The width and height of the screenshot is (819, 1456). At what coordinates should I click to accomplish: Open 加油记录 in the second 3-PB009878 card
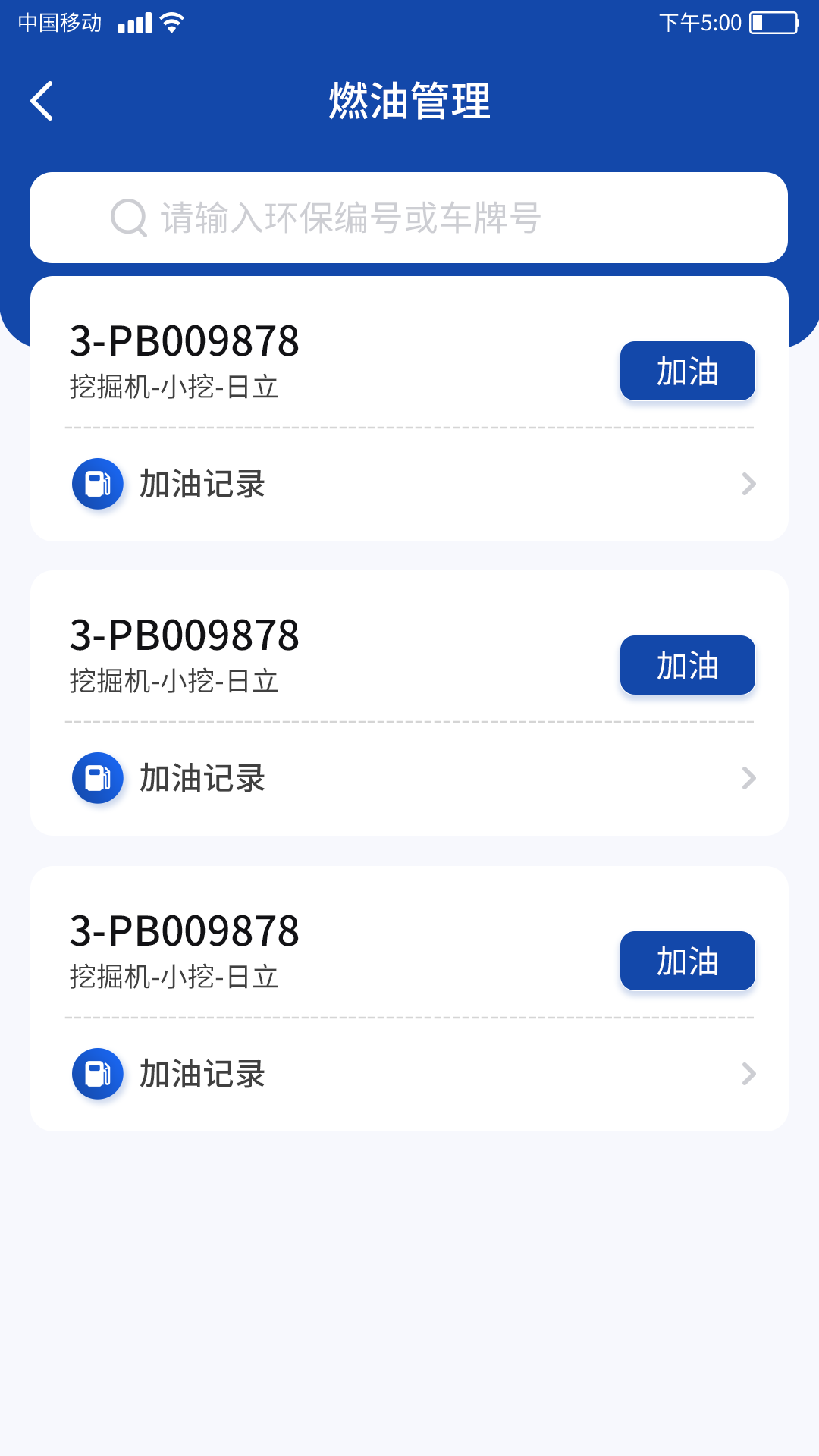(x=409, y=778)
